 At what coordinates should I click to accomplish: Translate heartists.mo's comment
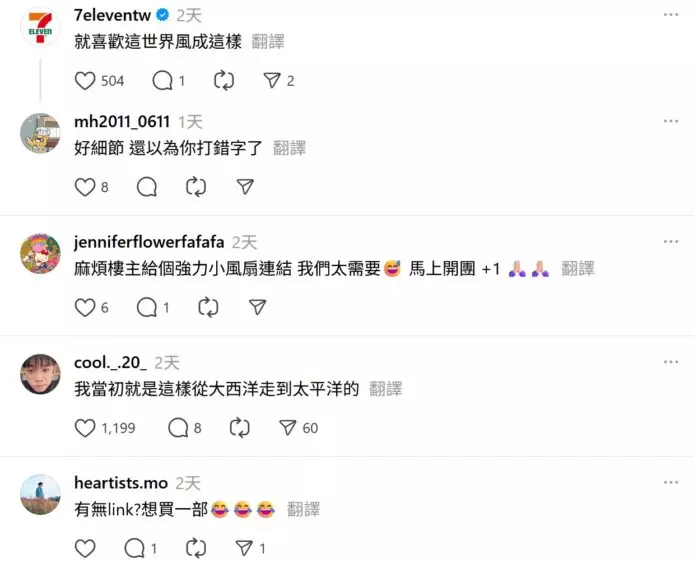(303, 509)
